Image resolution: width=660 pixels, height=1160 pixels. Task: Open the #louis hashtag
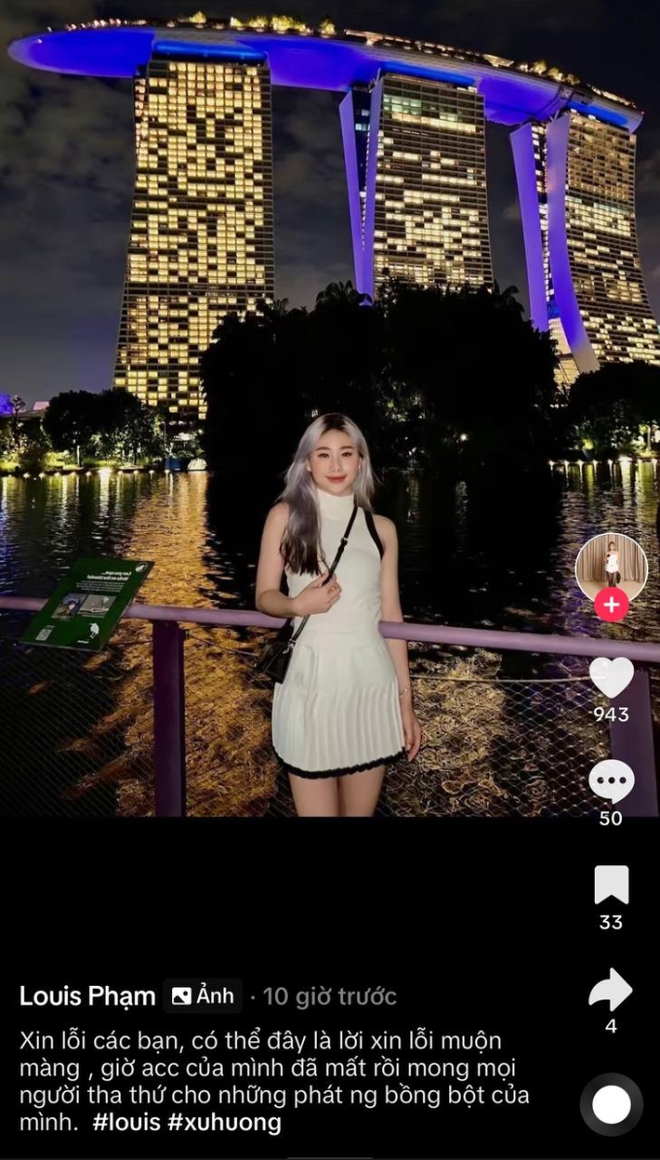point(126,1122)
